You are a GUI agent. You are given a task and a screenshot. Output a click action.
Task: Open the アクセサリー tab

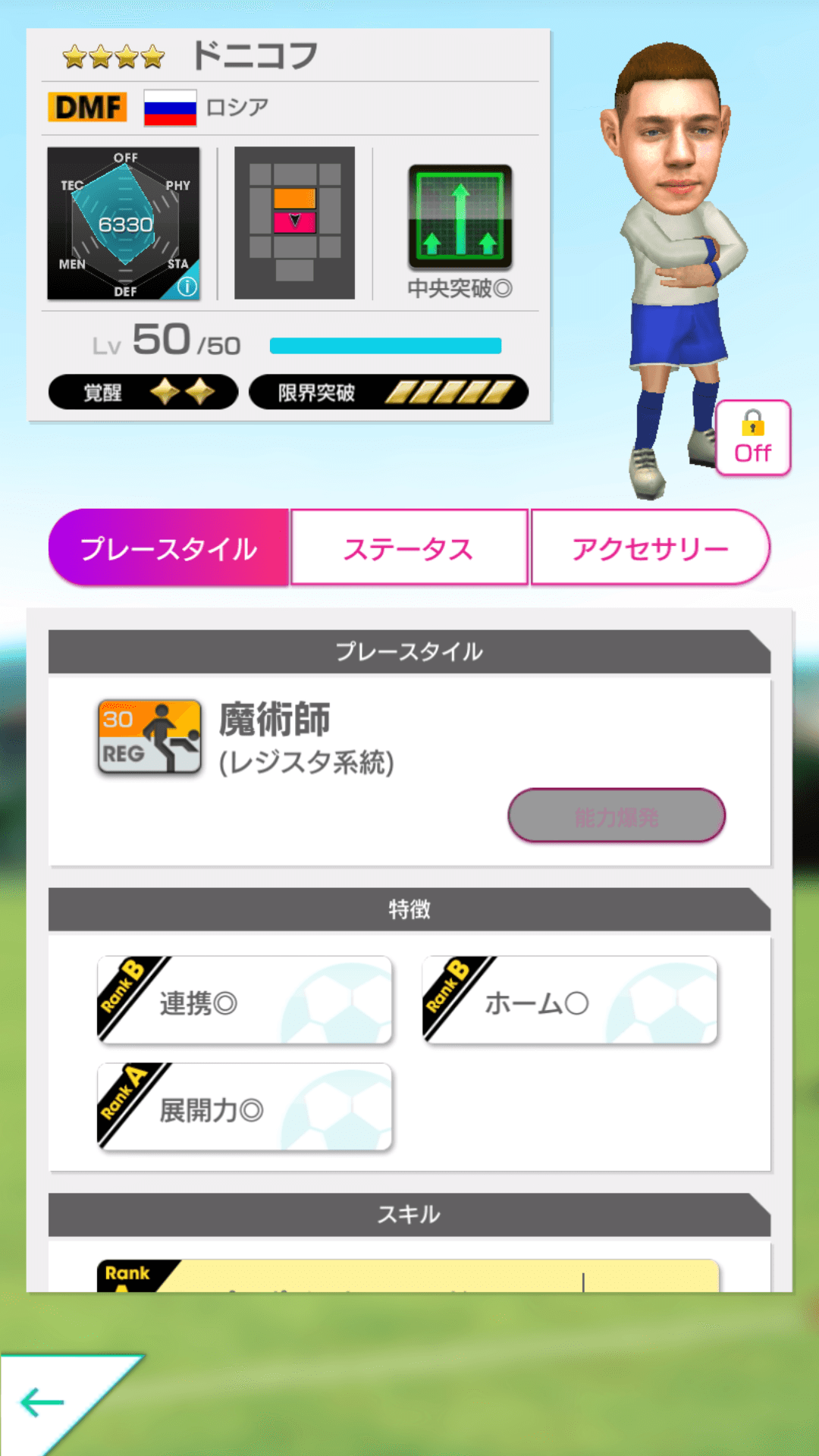click(651, 547)
